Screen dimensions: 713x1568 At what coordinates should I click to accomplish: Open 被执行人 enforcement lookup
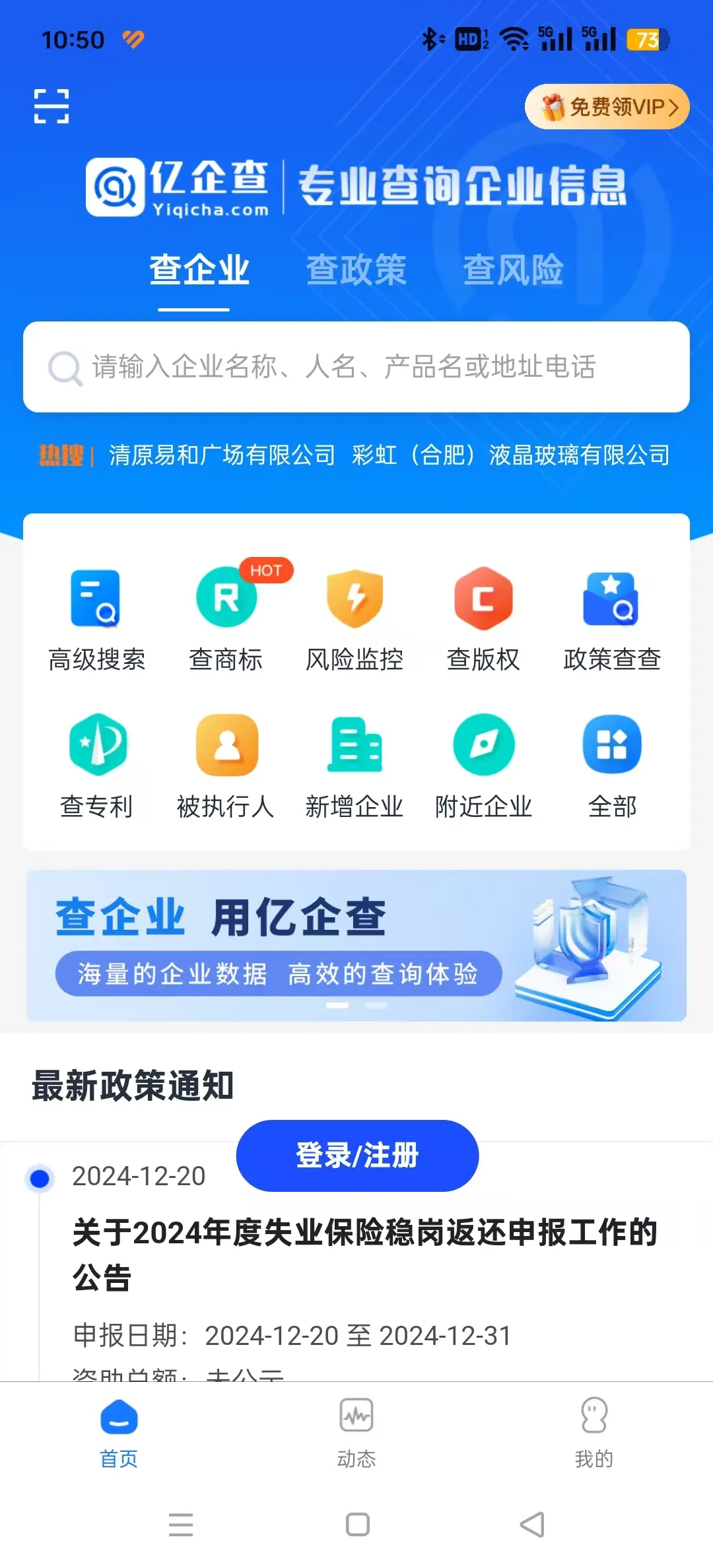pyautogui.click(x=226, y=766)
